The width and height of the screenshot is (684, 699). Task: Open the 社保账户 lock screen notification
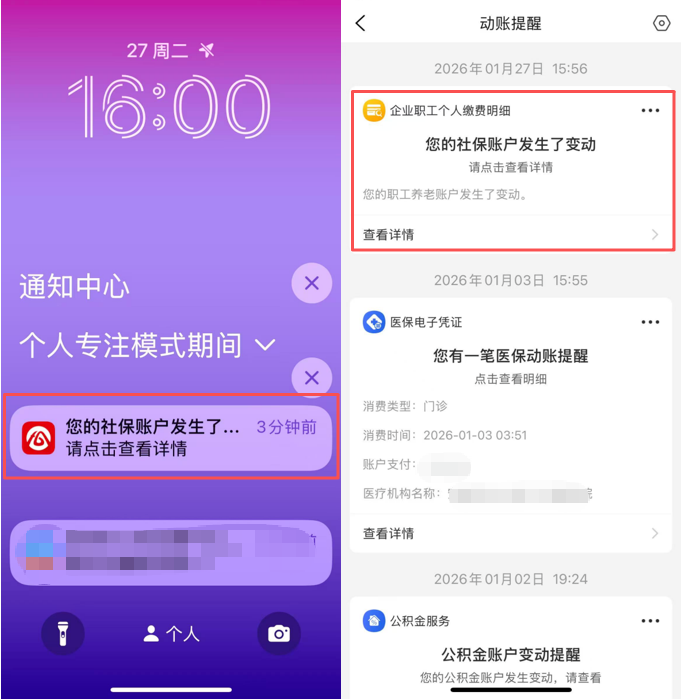[x=170, y=437]
